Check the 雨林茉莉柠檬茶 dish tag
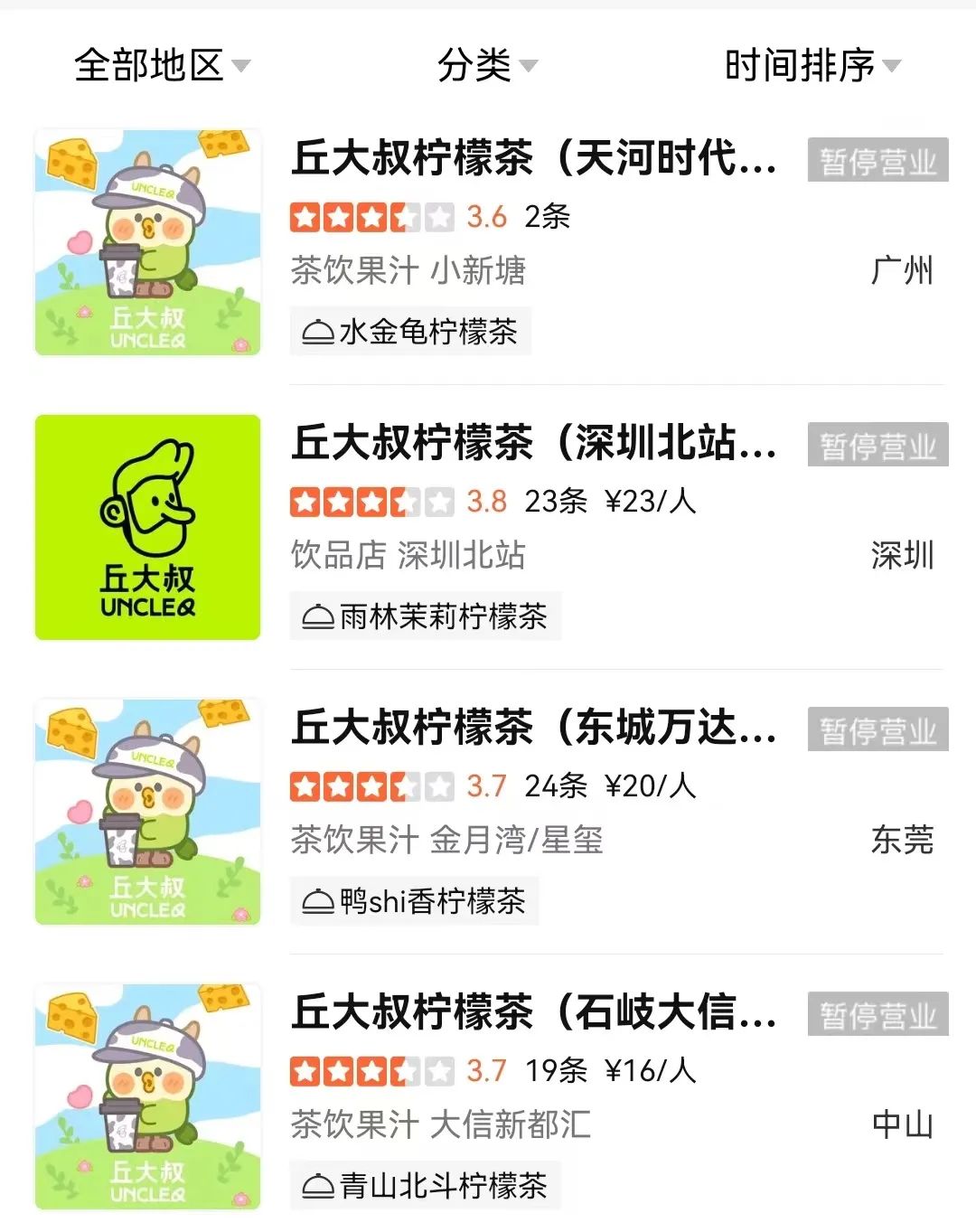Screen dimensions: 976x1232 point(426,616)
